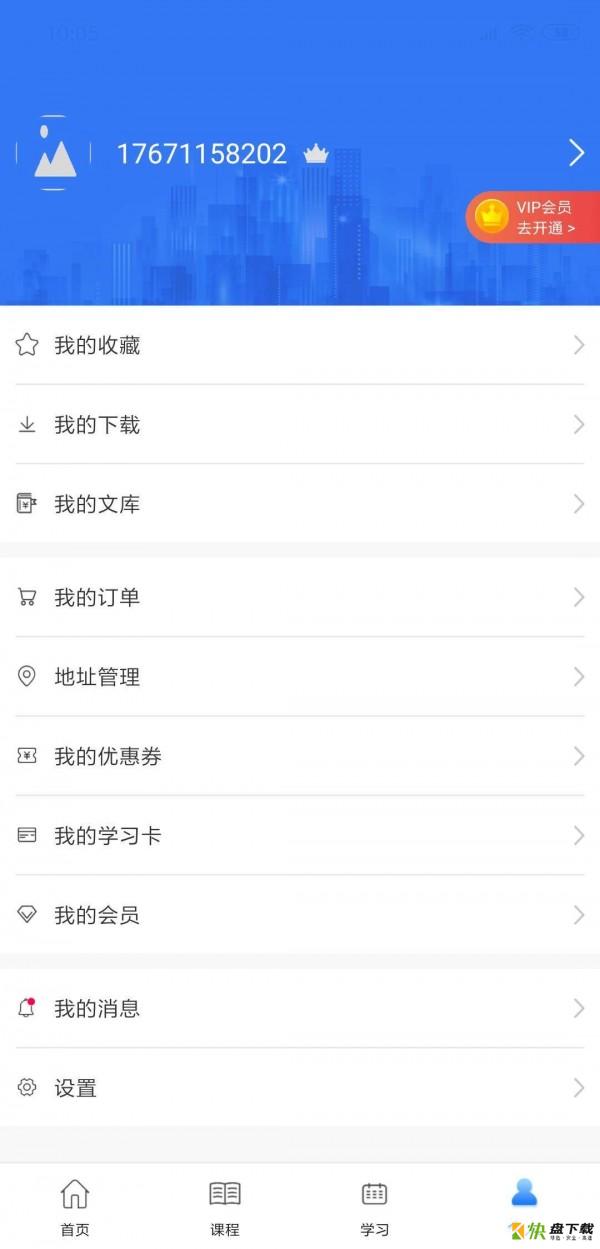Open 设置 settings row
This screenshot has width=600, height=1249.
300,1088
